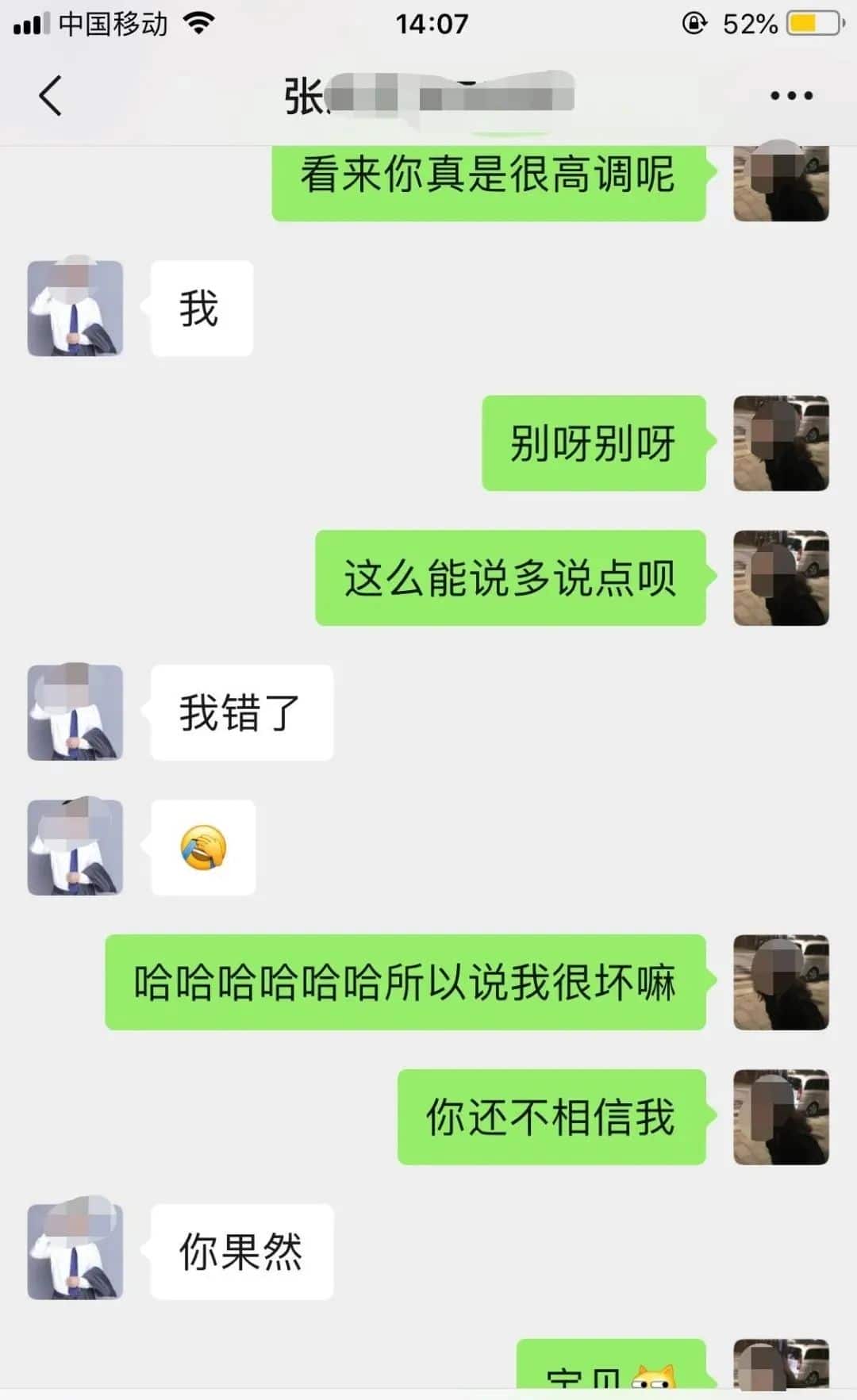Open the contact's avatar next to 你果然
The image size is (857, 1400).
click(75, 1251)
